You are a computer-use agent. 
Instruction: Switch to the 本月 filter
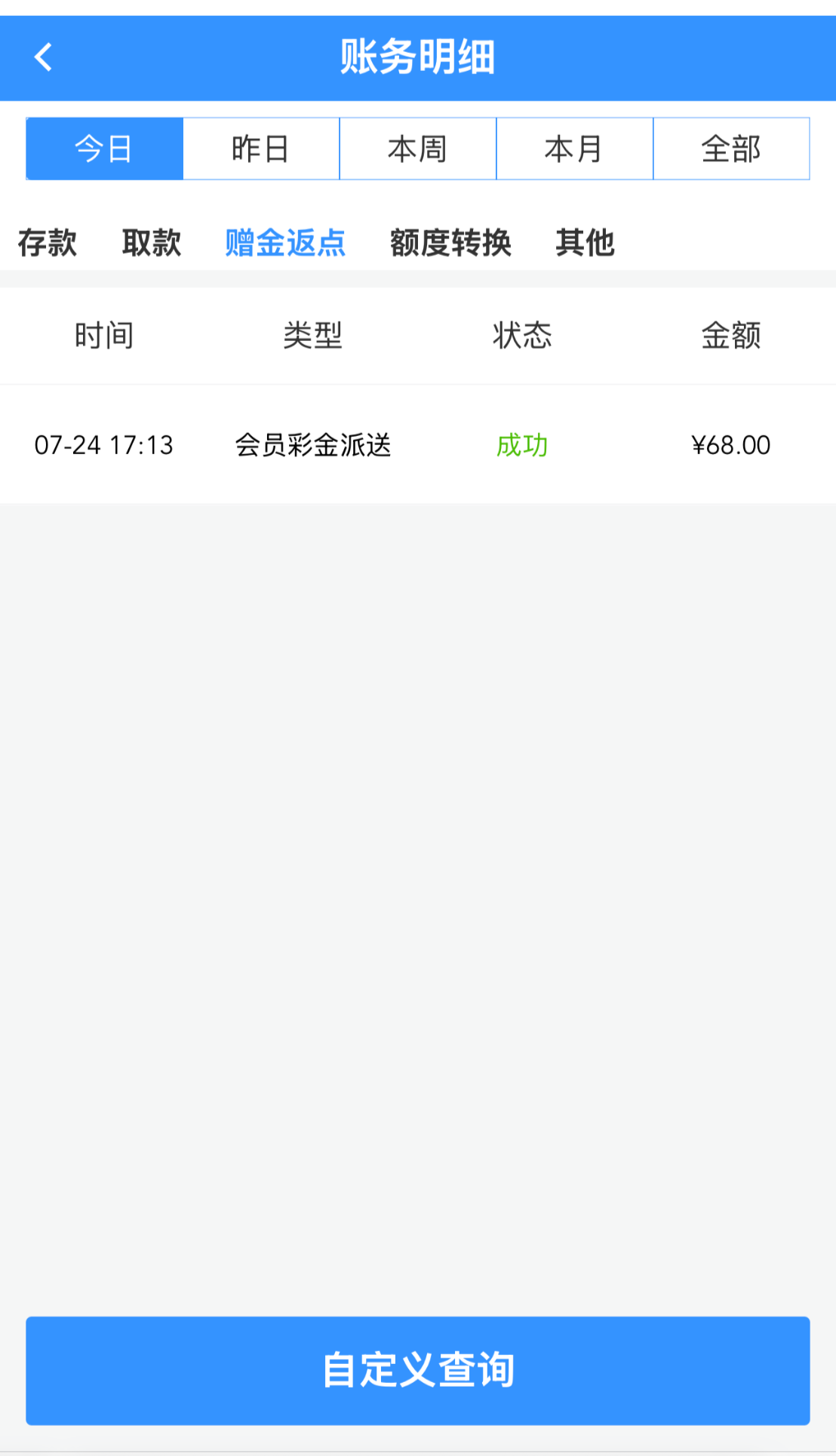coord(574,149)
